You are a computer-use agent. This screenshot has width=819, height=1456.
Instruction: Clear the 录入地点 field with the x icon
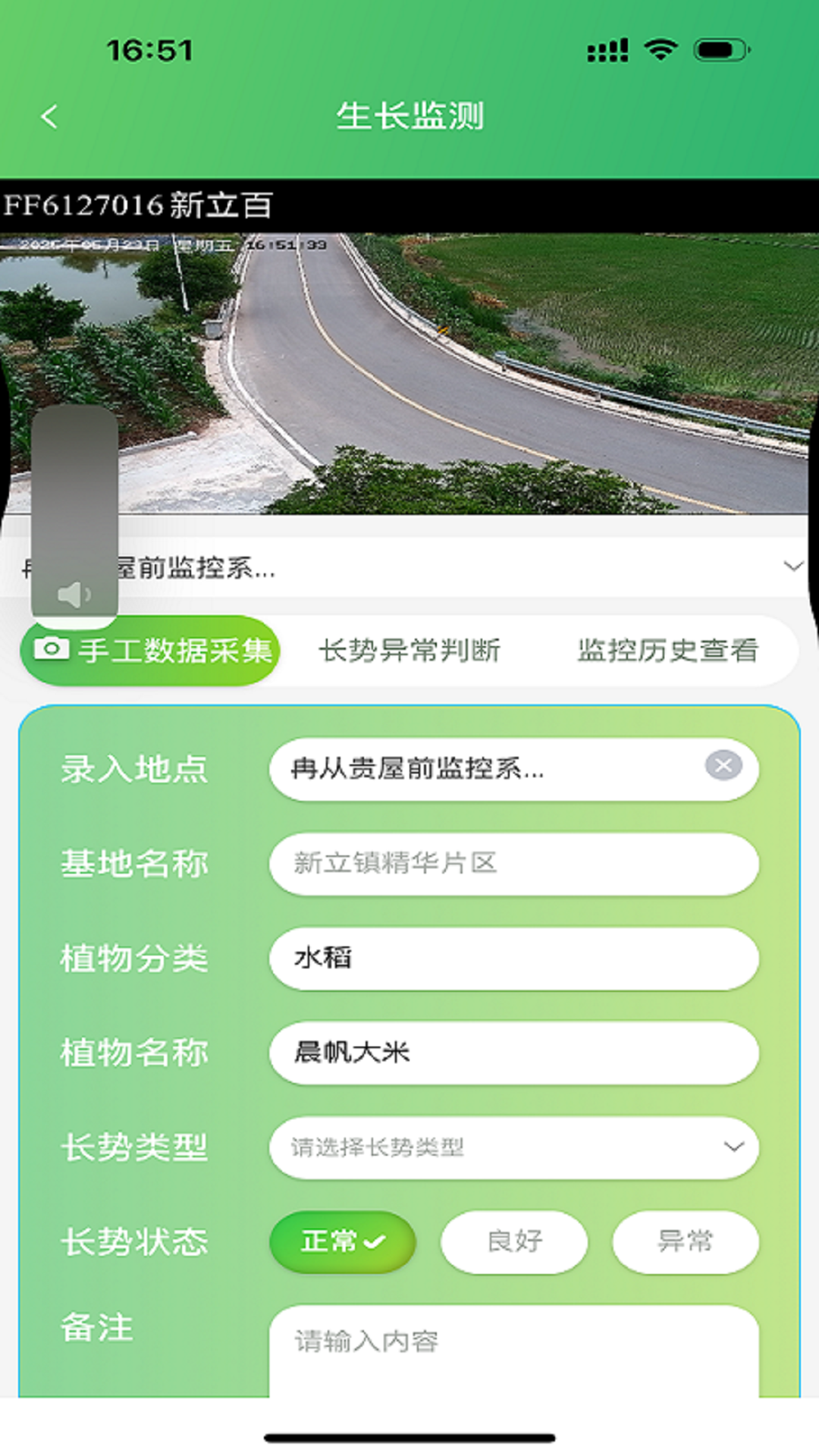click(x=724, y=767)
